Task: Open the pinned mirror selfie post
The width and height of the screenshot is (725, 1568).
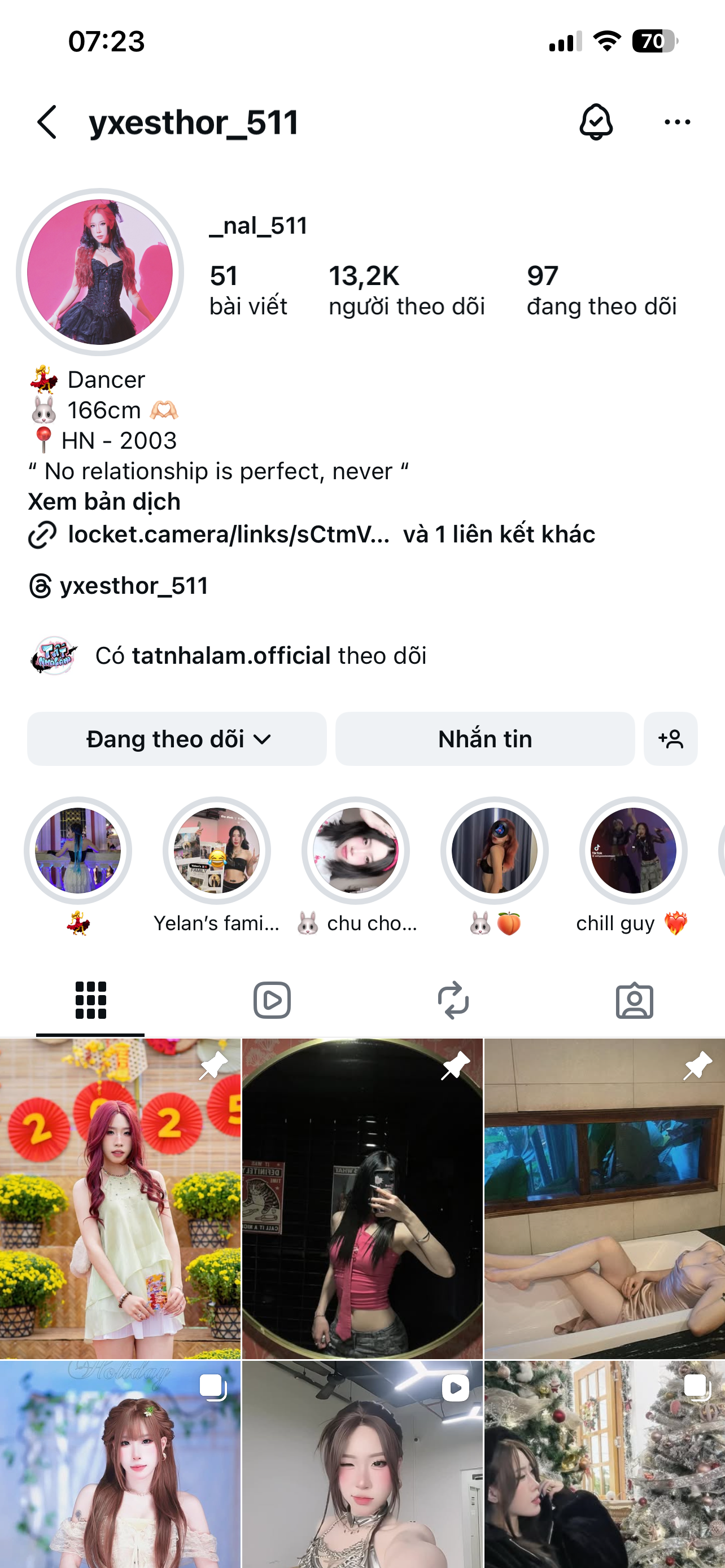Action: point(362,1198)
